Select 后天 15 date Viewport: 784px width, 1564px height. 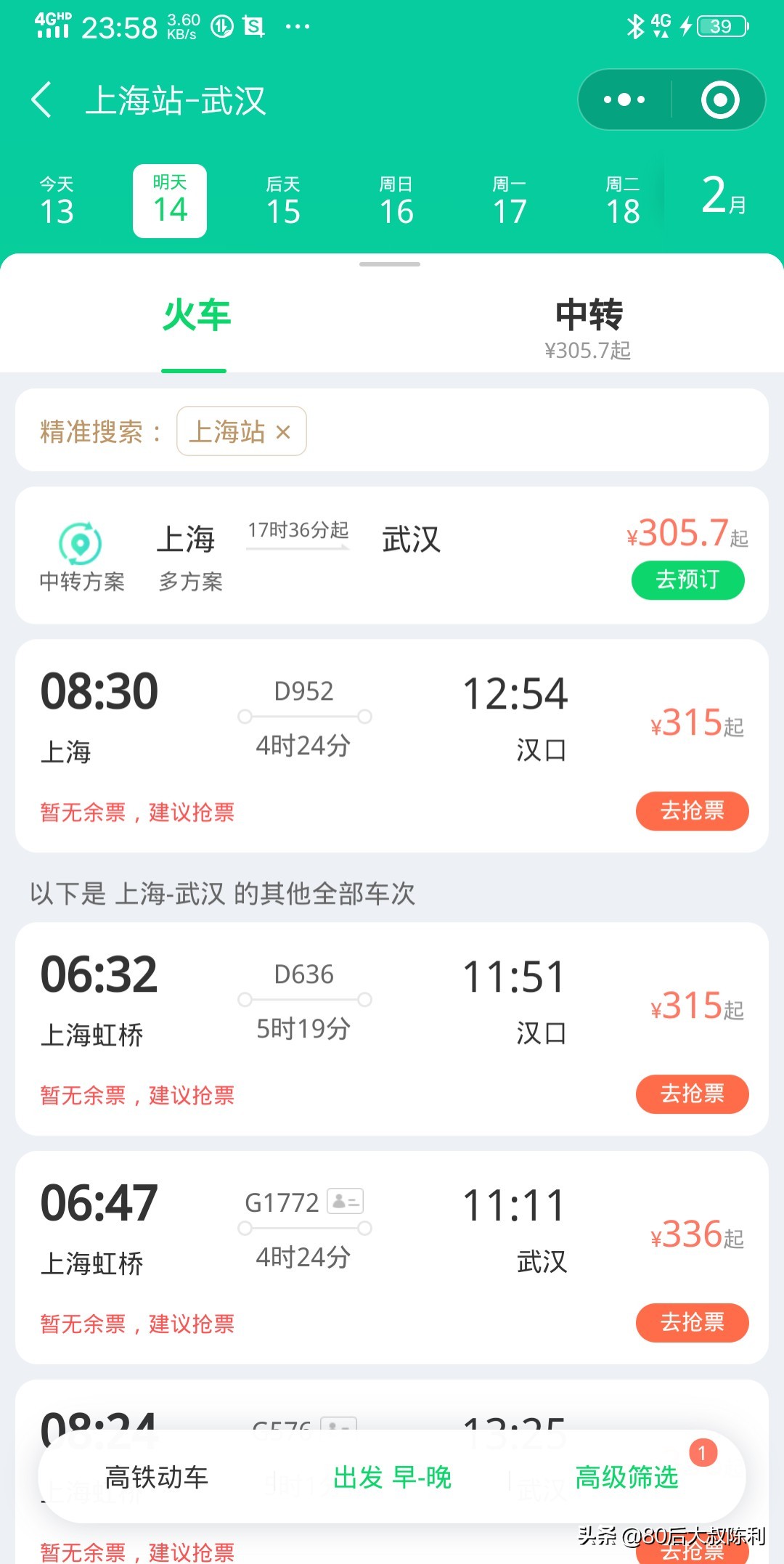(x=283, y=201)
